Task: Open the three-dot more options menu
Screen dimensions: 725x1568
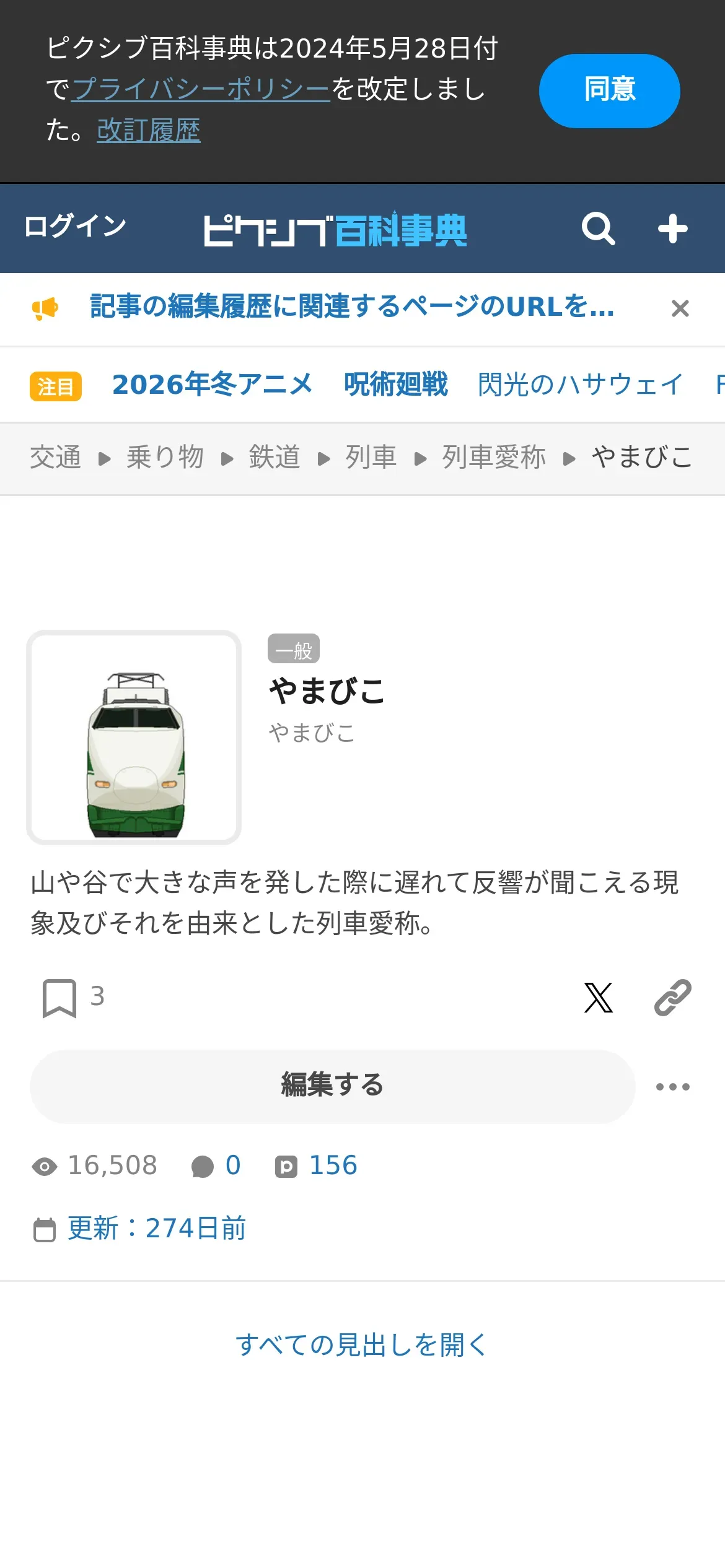Action: tap(672, 1087)
